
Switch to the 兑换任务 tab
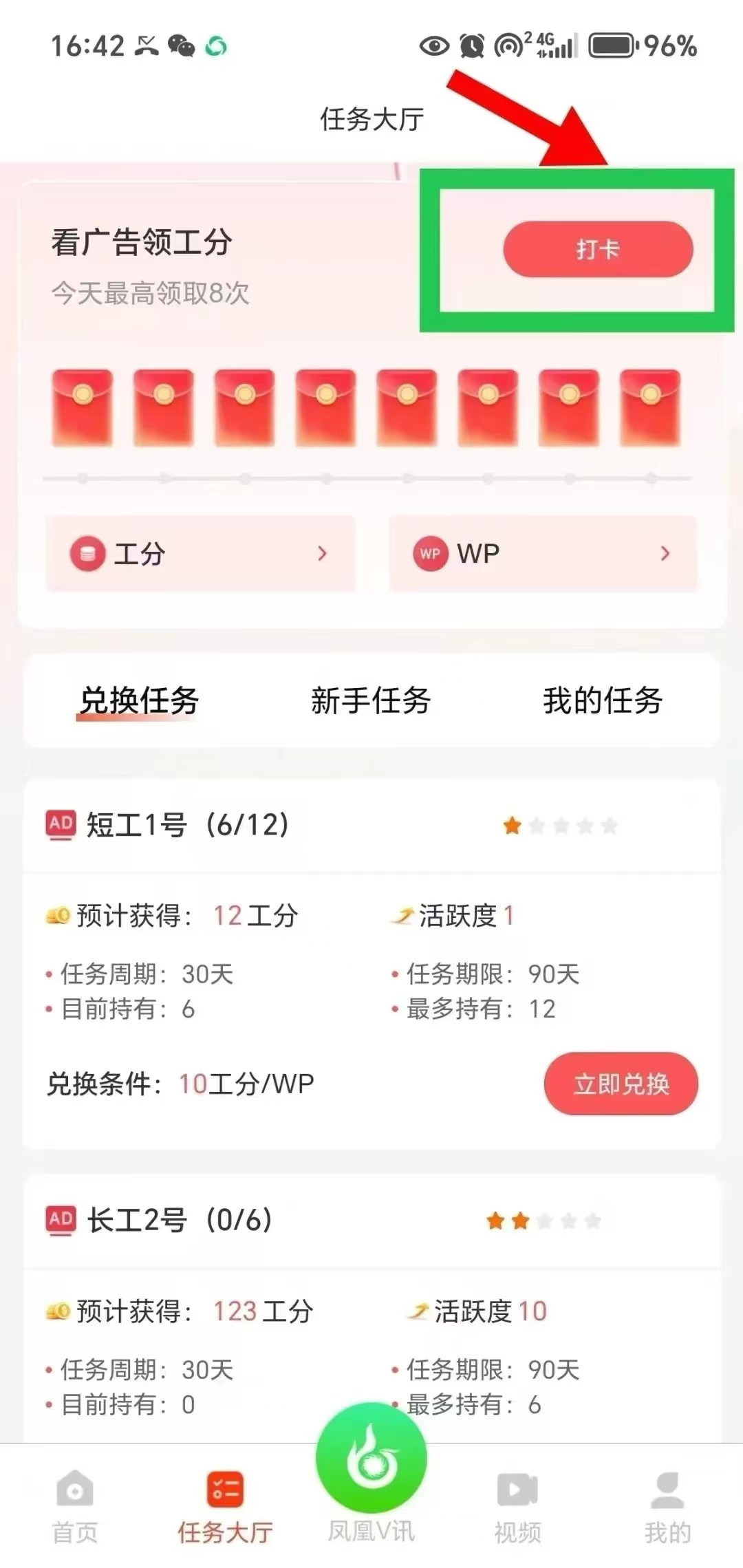(x=139, y=701)
